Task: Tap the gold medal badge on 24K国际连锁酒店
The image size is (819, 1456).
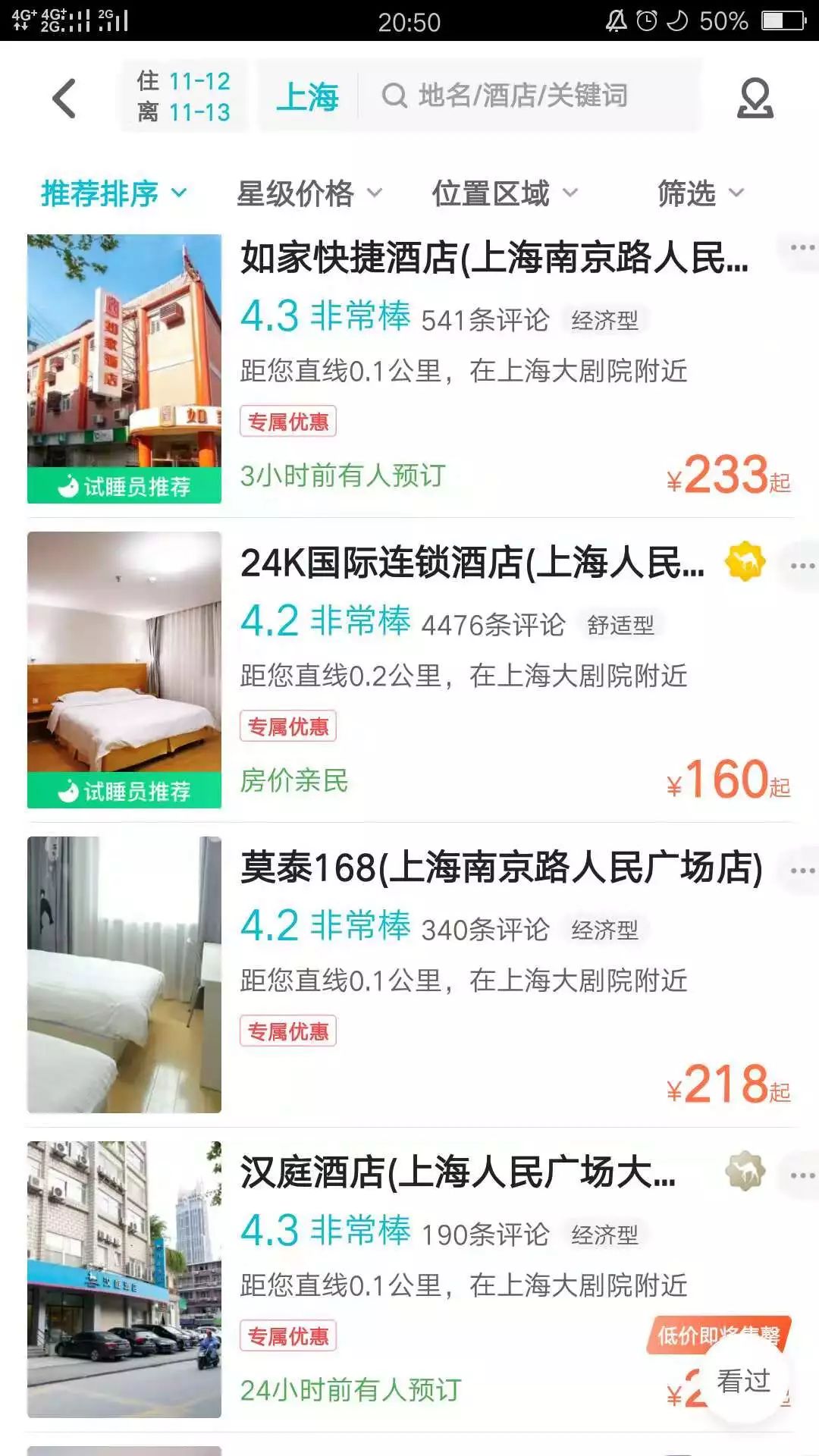Action: click(x=746, y=561)
